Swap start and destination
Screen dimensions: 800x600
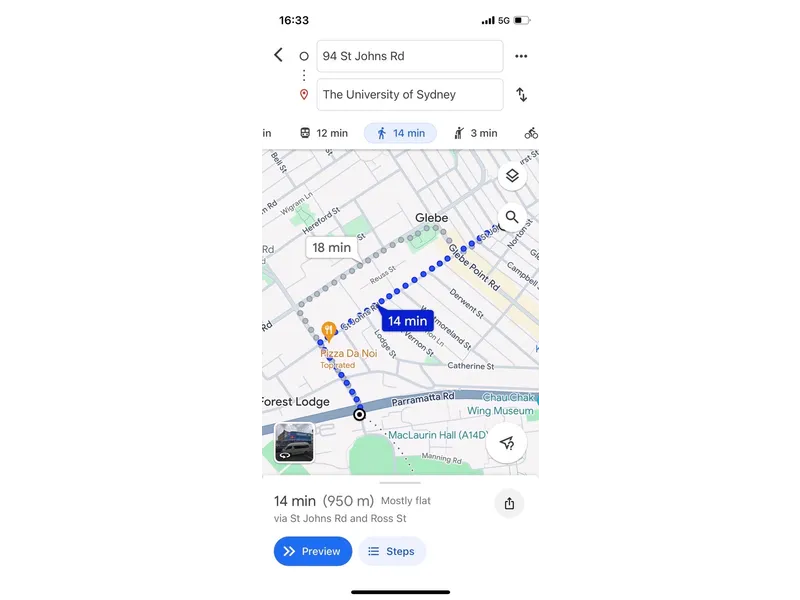click(x=521, y=95)
